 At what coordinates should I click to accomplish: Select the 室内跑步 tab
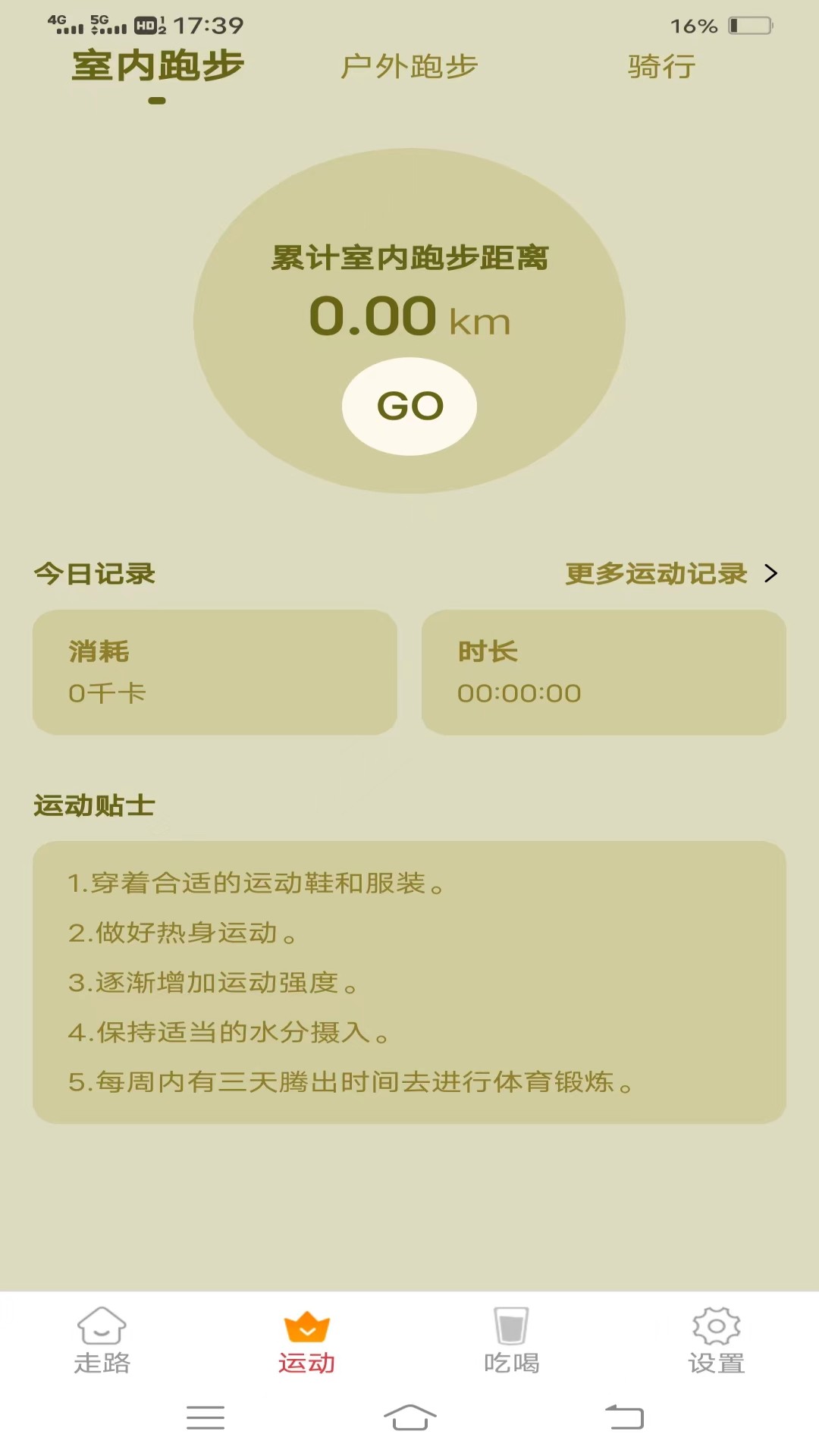click(x=158, y=66)
